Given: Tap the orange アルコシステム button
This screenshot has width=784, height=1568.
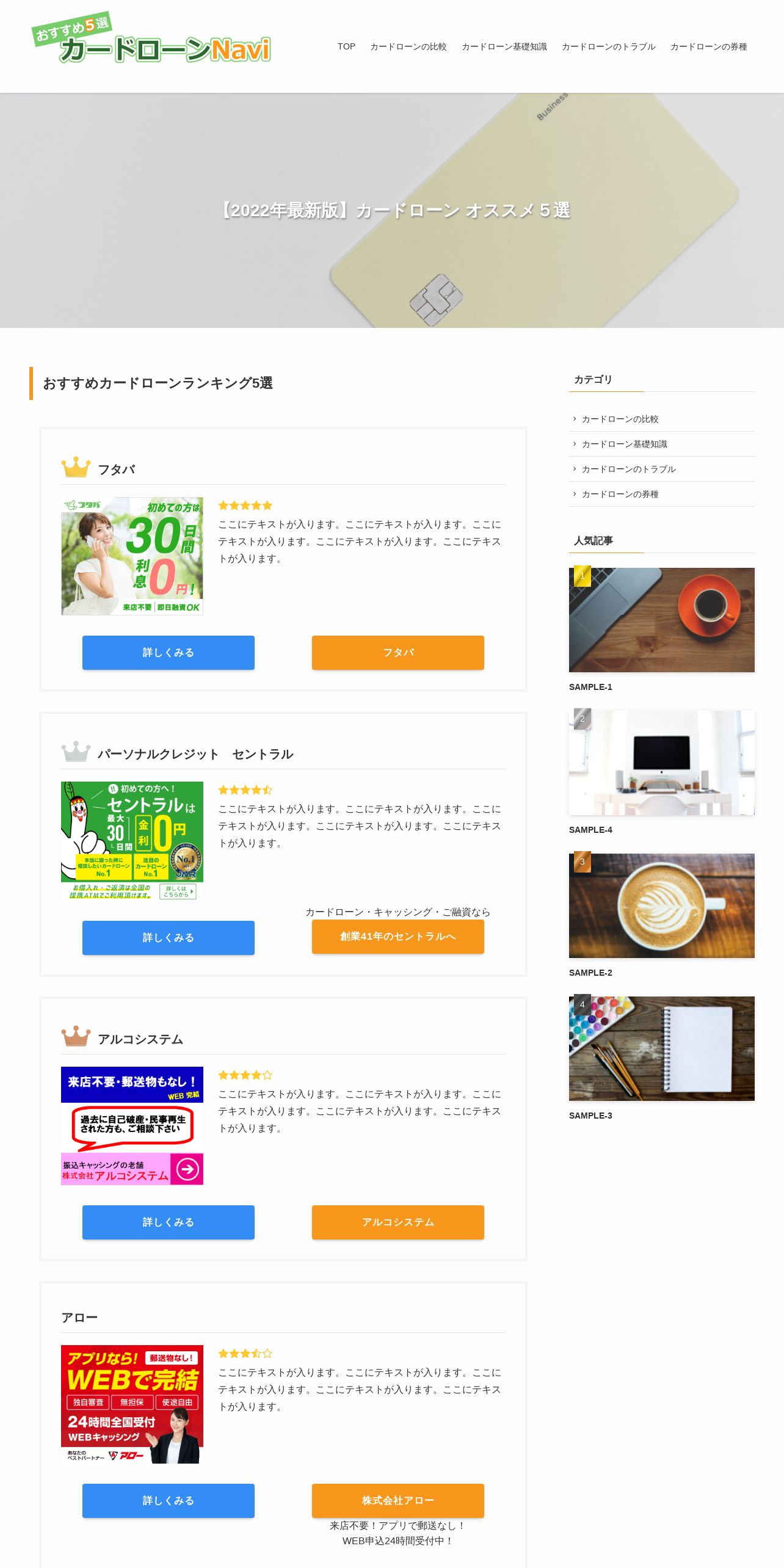Looking at the screenshot, I should (398, 1222).
